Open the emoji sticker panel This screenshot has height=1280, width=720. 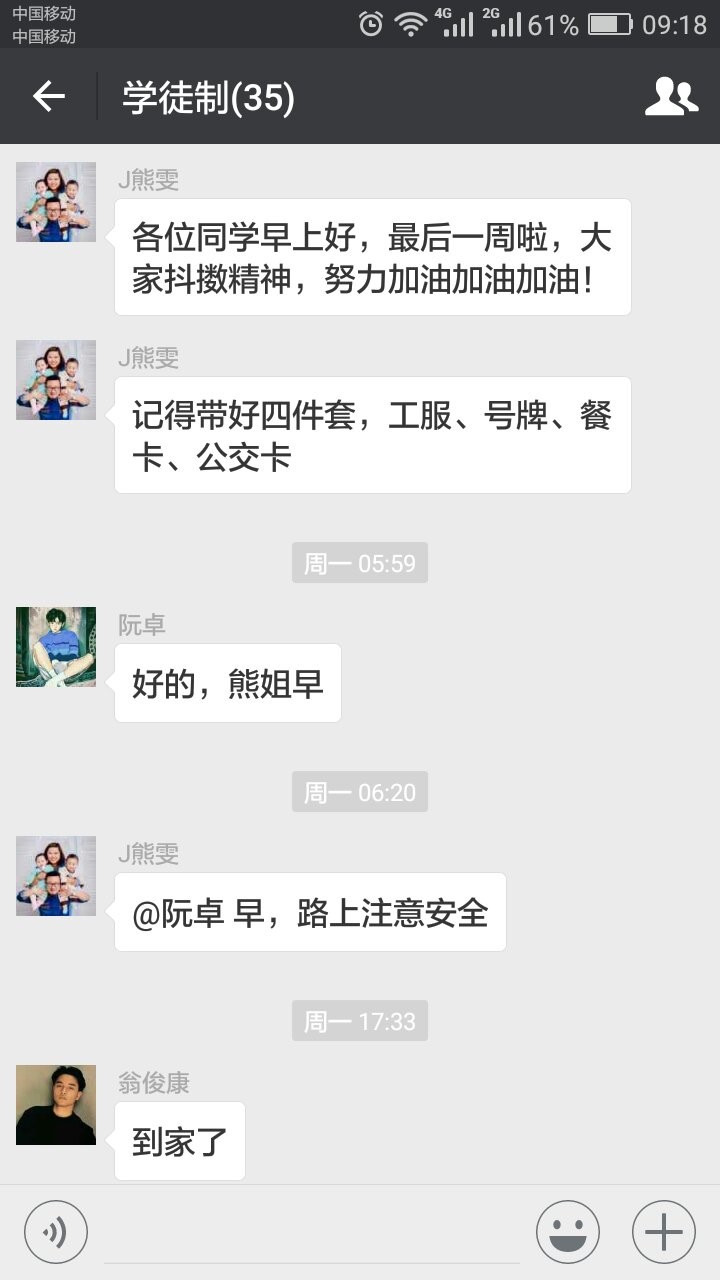click(x=567, y=1232)
